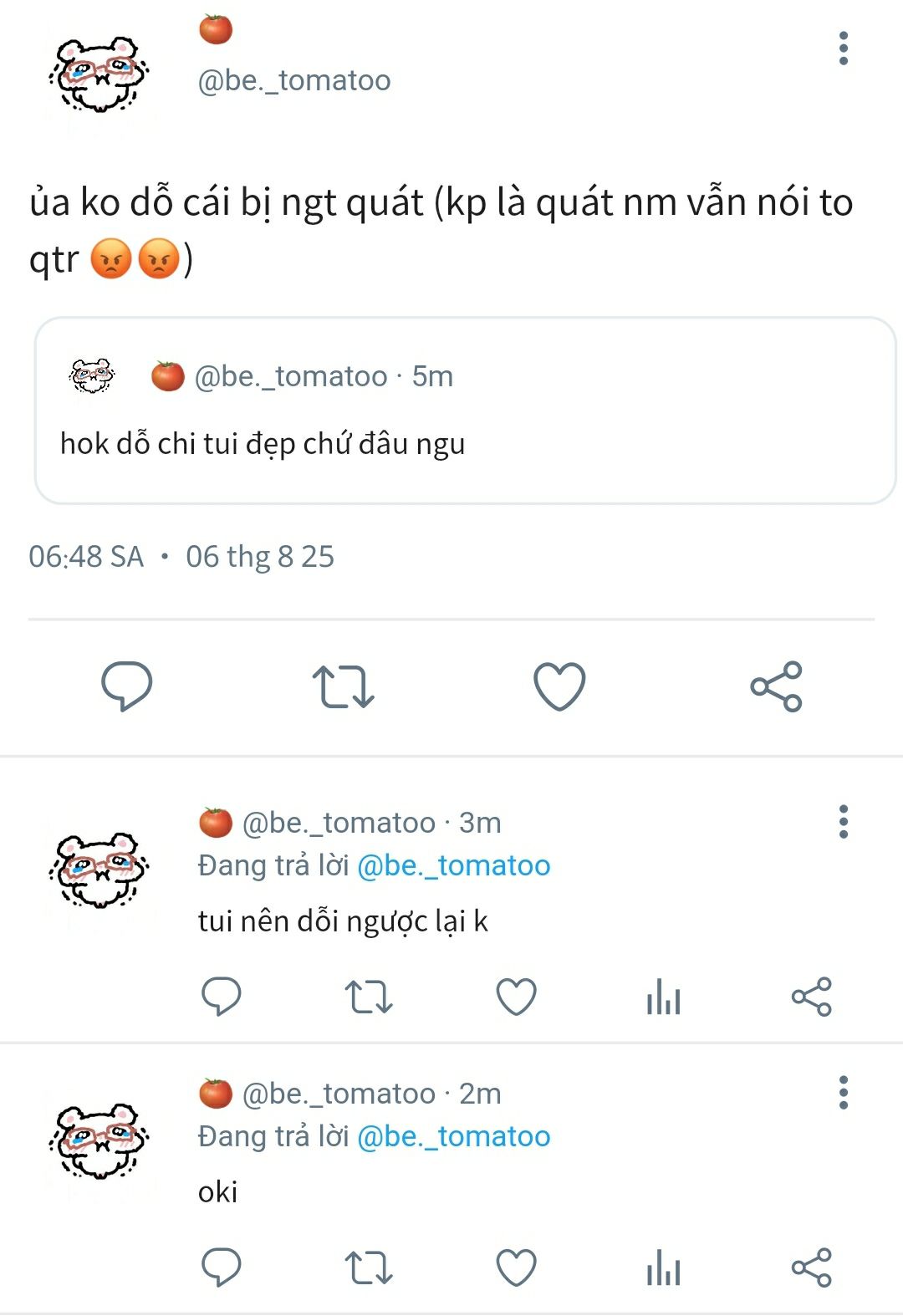Reply to the main tweet

click(x=126, y=686)
